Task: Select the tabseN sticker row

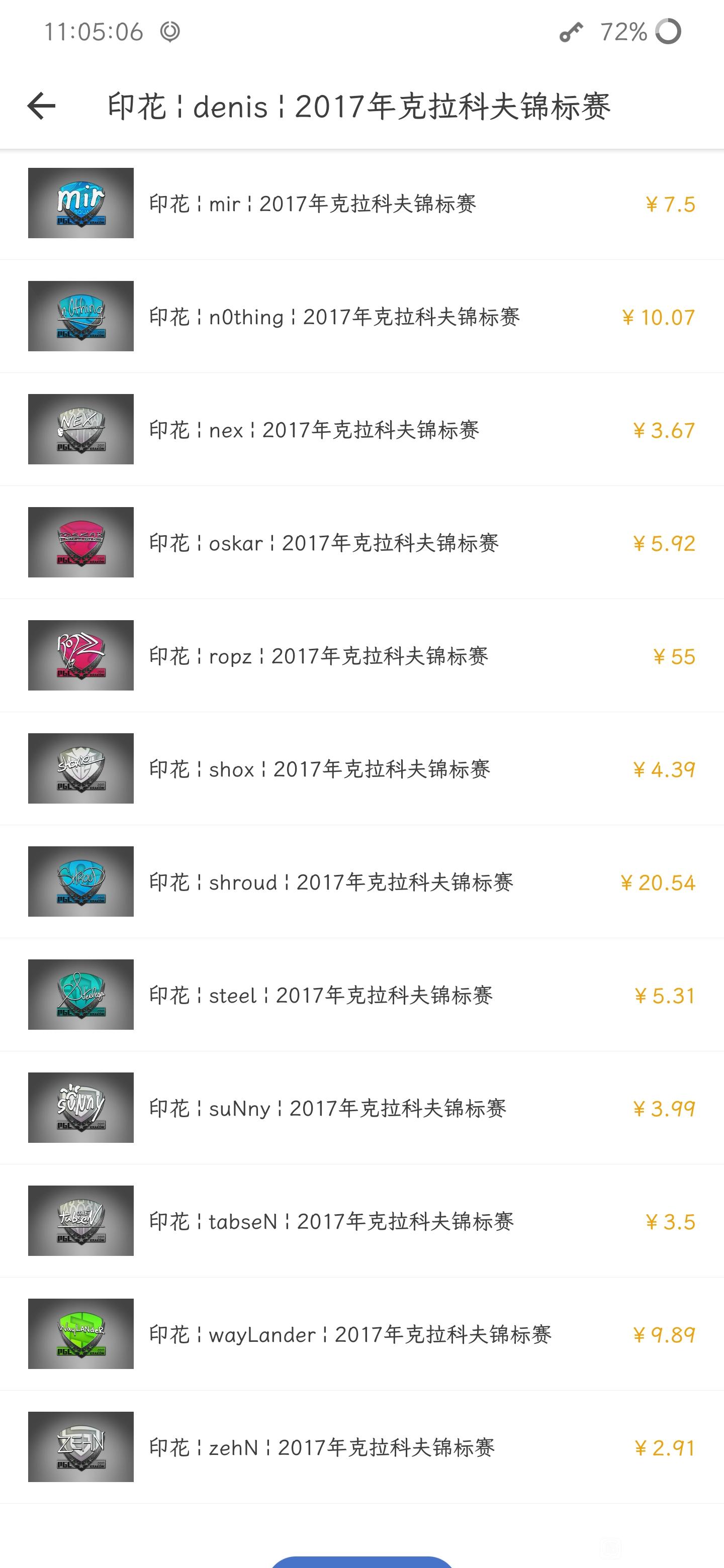Action: coord(361,1221)
